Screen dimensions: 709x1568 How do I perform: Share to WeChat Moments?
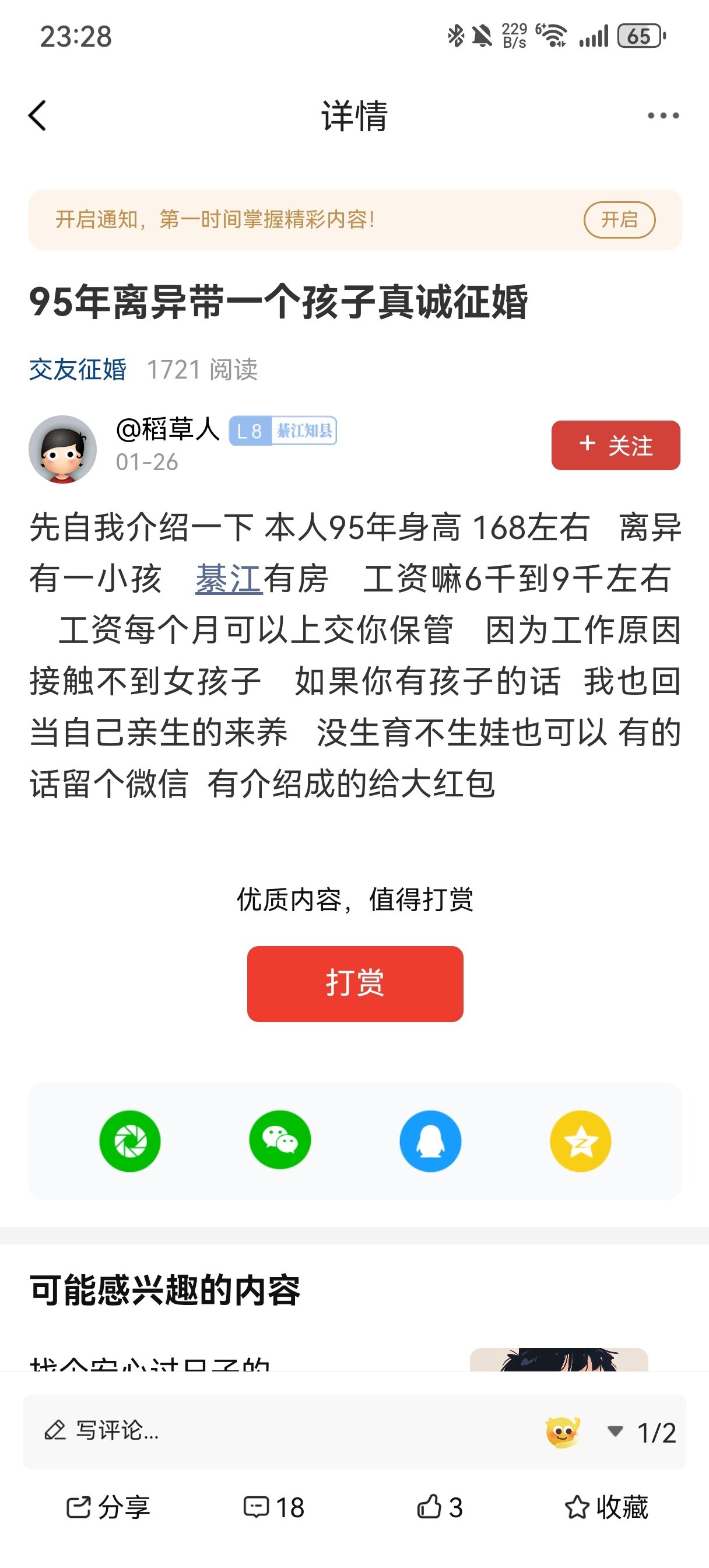(x=129, y=1140)
